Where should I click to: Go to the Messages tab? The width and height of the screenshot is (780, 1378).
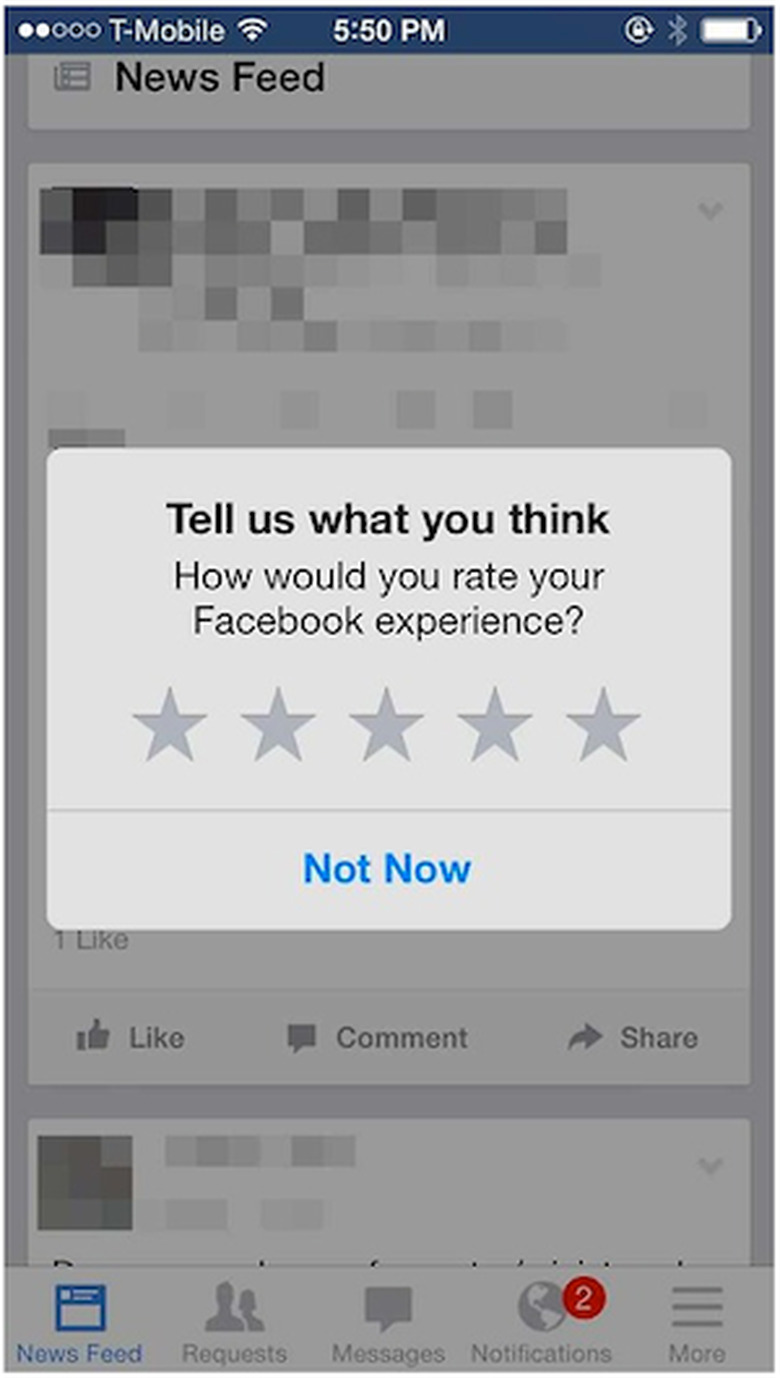388,1324
